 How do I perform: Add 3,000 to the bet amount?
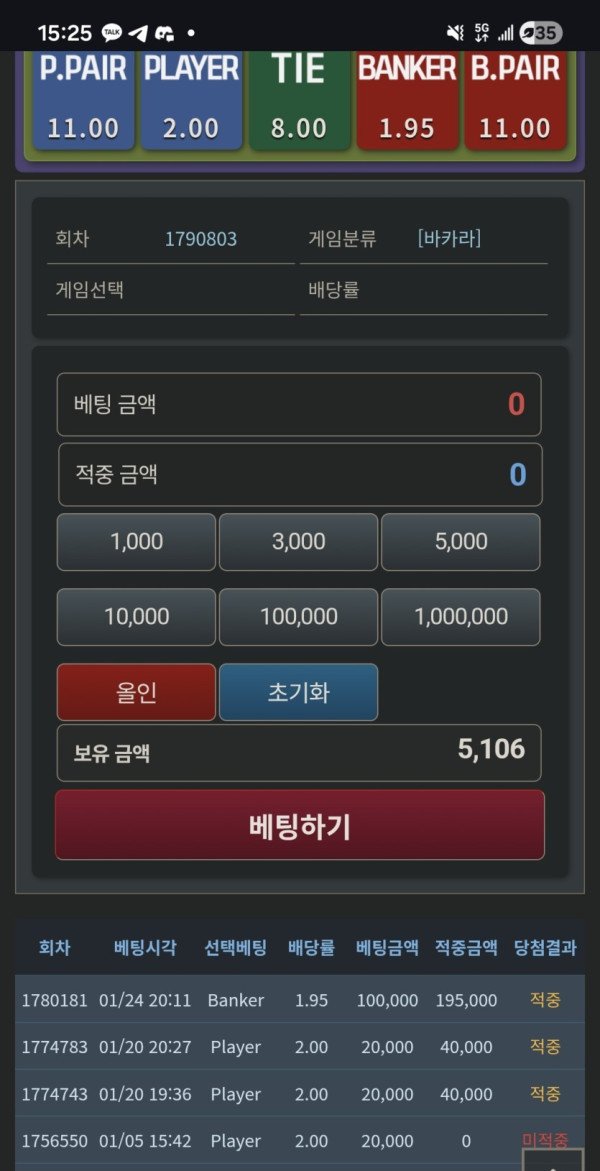(x=298, y=541)
